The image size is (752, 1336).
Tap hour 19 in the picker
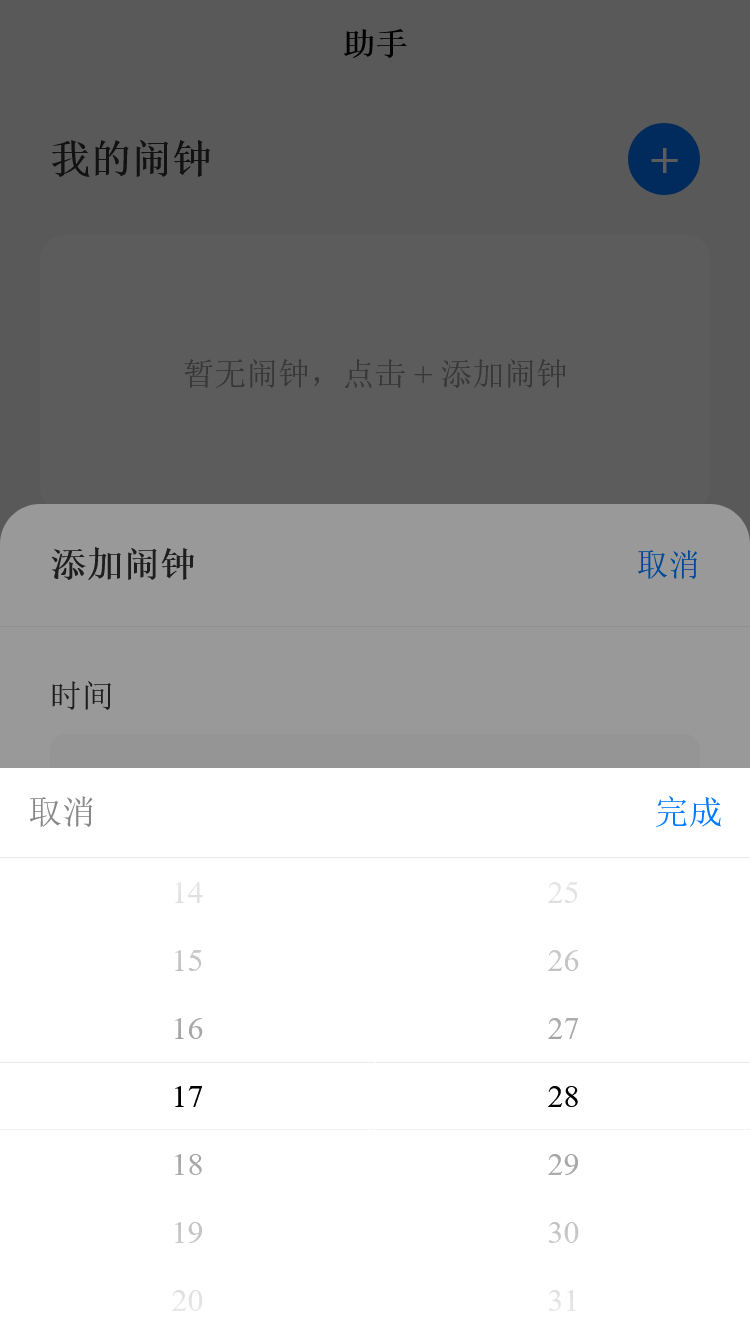click(188, 1232)
